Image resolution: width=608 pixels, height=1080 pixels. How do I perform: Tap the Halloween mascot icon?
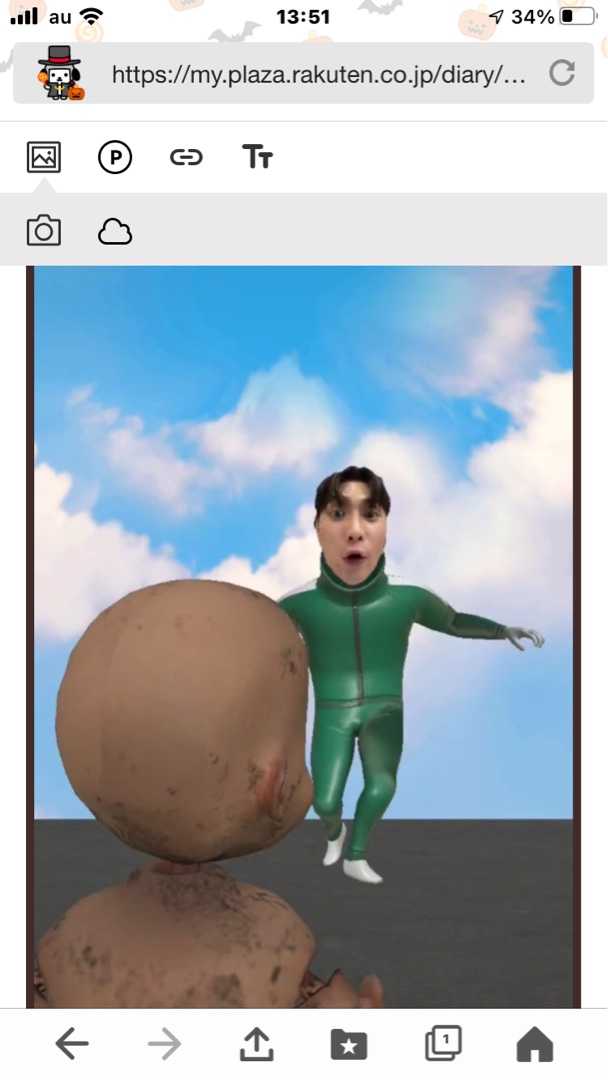click(x=60, y=73)
